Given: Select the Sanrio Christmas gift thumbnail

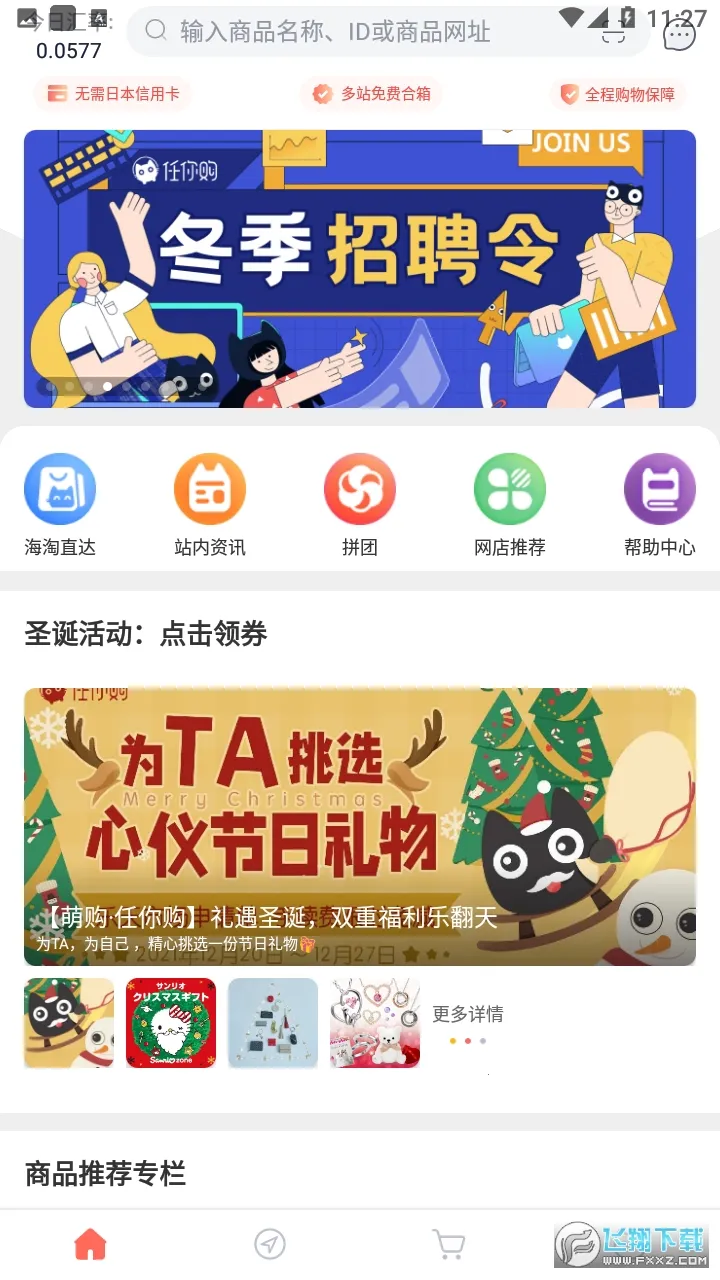Looking at the screenshot, I should (171, 1023).
